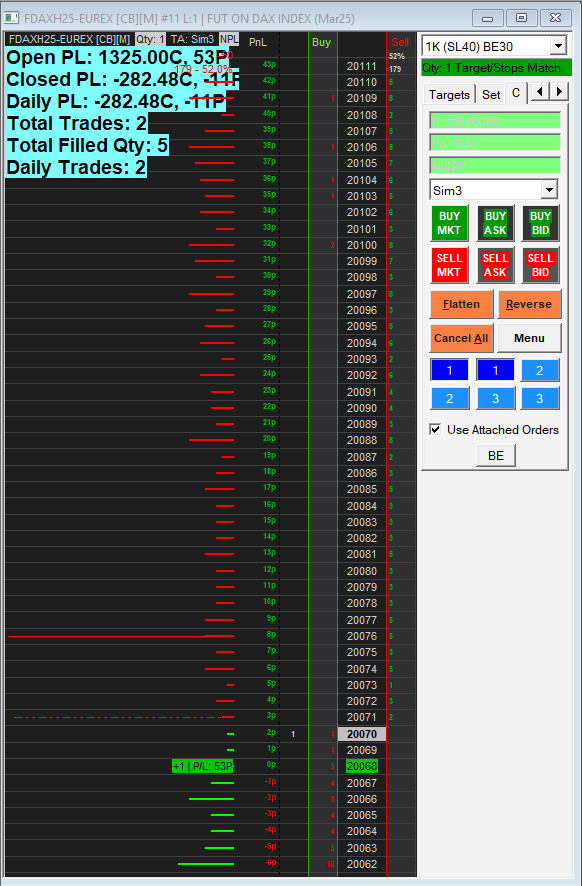This screenshot has height=886, width=582.
Task: Click the SELL MKT button
Action: click(x=449, y=265)
